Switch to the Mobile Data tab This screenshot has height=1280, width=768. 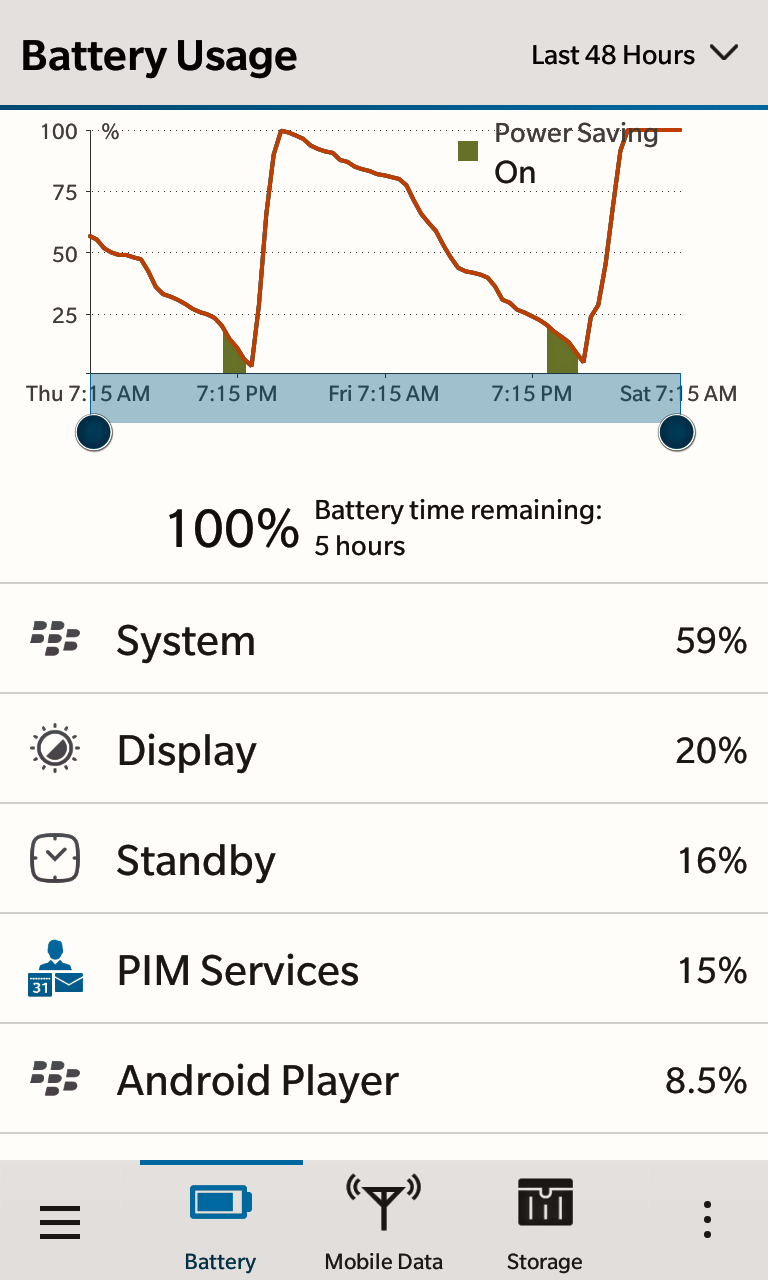(384, 1221)
